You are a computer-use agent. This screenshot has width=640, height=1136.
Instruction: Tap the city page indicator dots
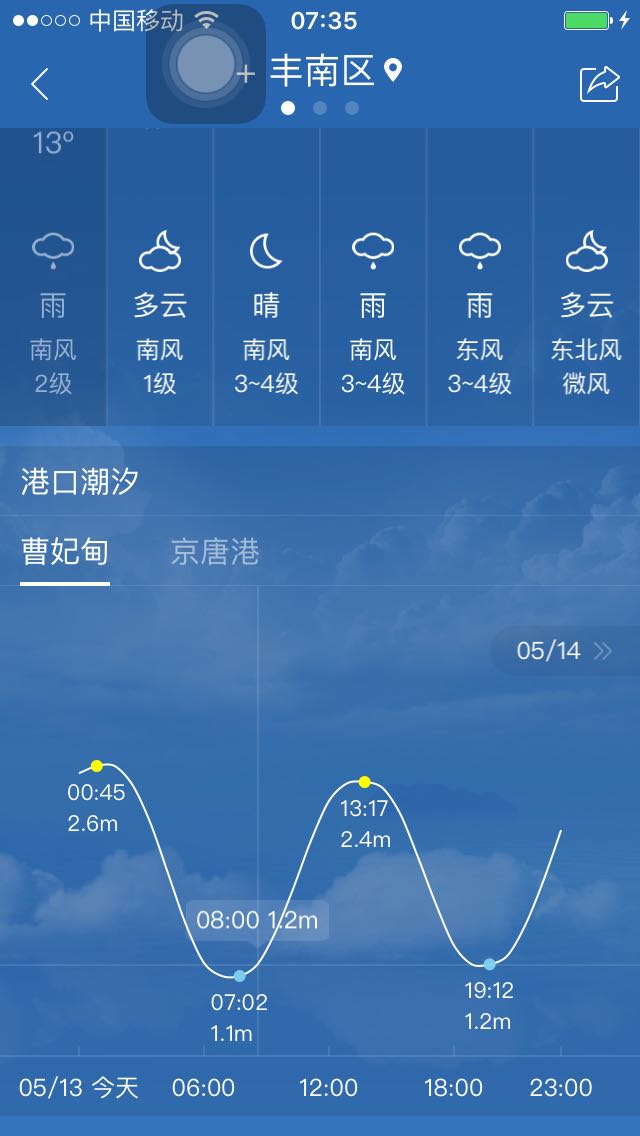point(320,108)
